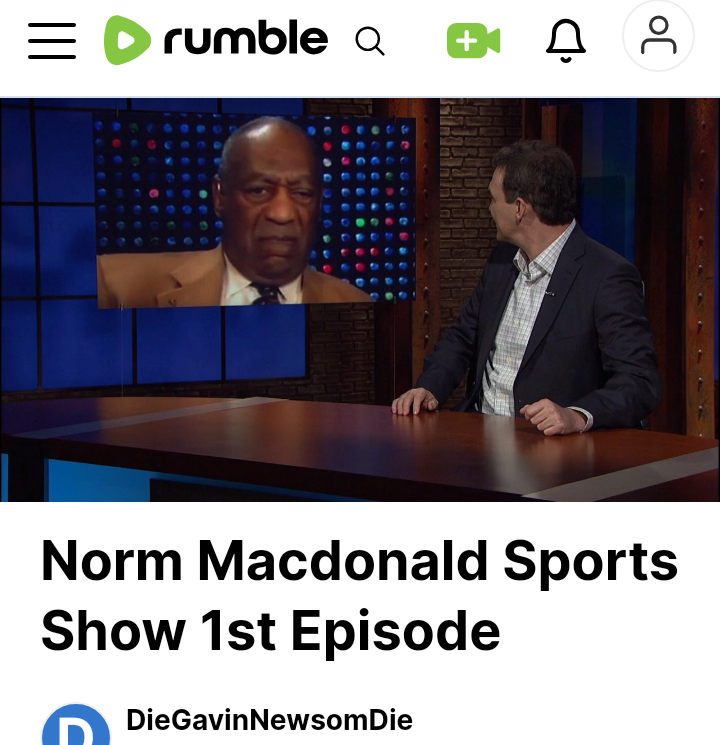Viewport: 720px width, 745px height.
Task: Open the notifications bell
Action: 565,41
